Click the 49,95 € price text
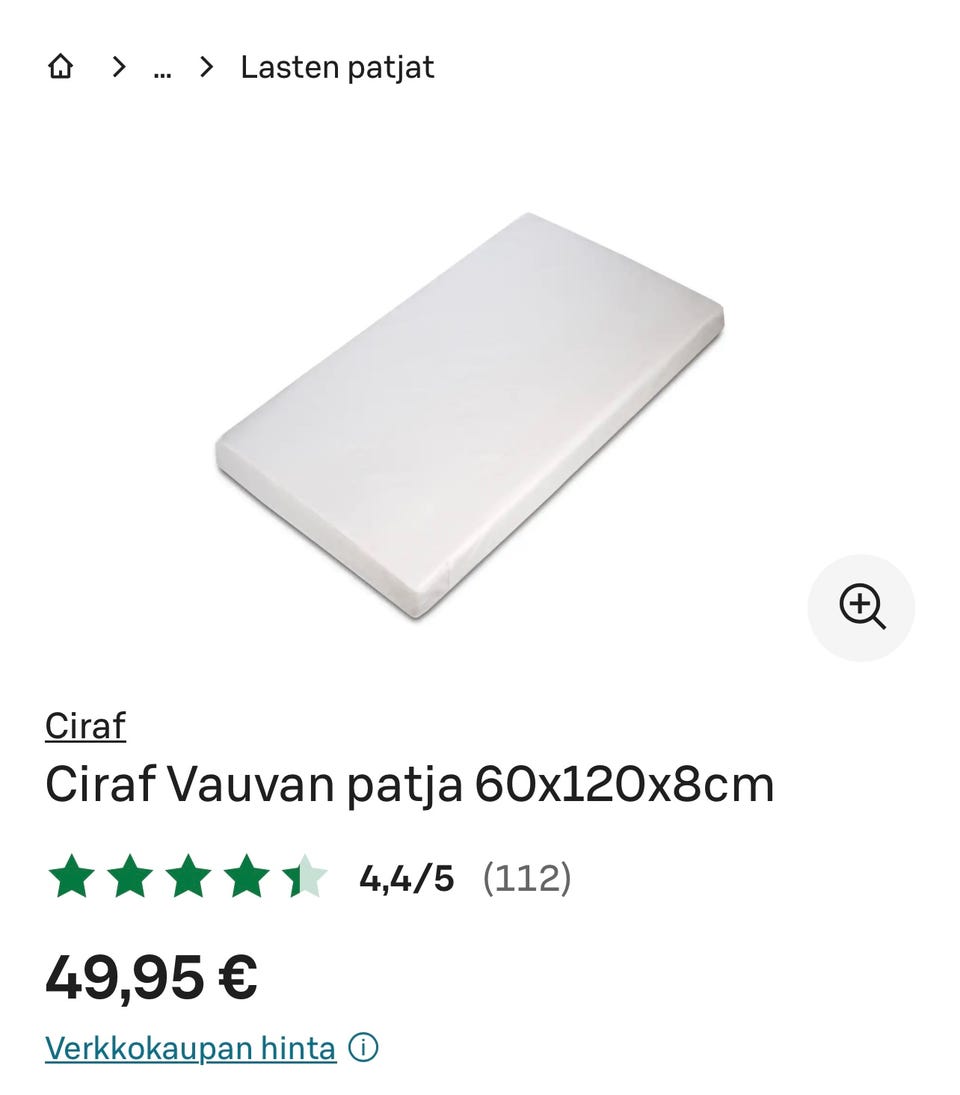 pyautogui.click(x=152, y=974)
